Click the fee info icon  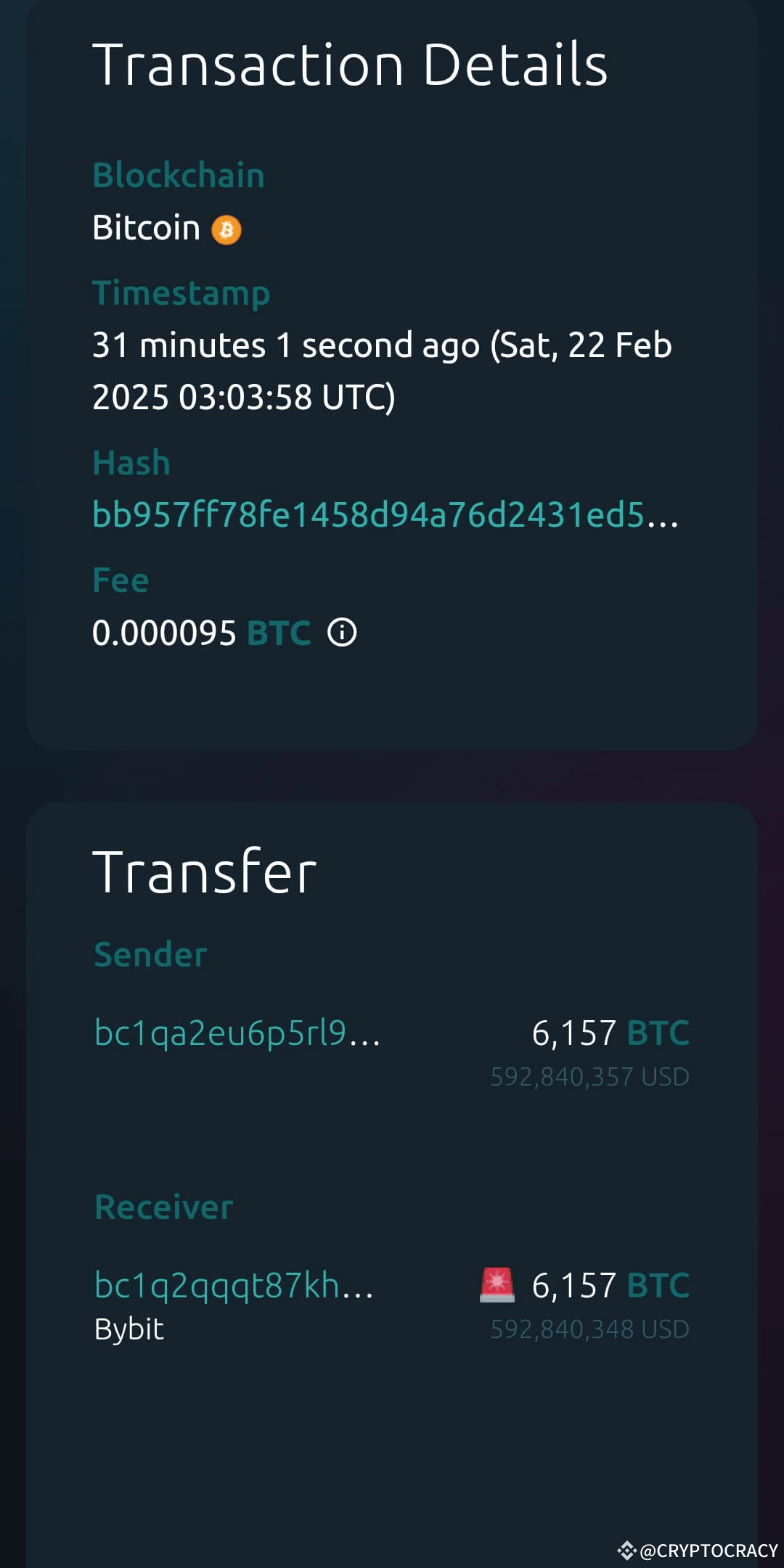click(342, 632)
